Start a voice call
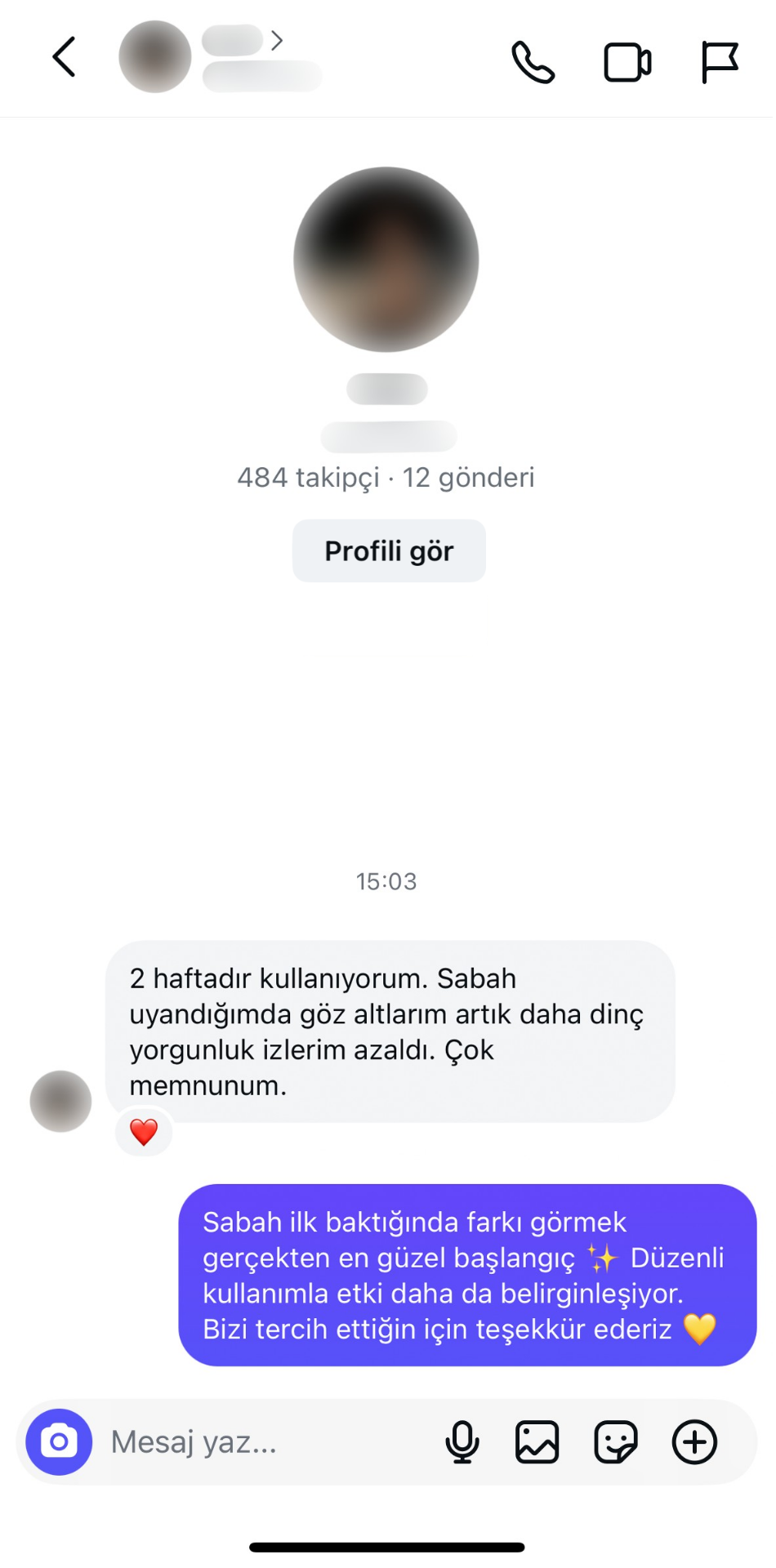 click(533, 62)
